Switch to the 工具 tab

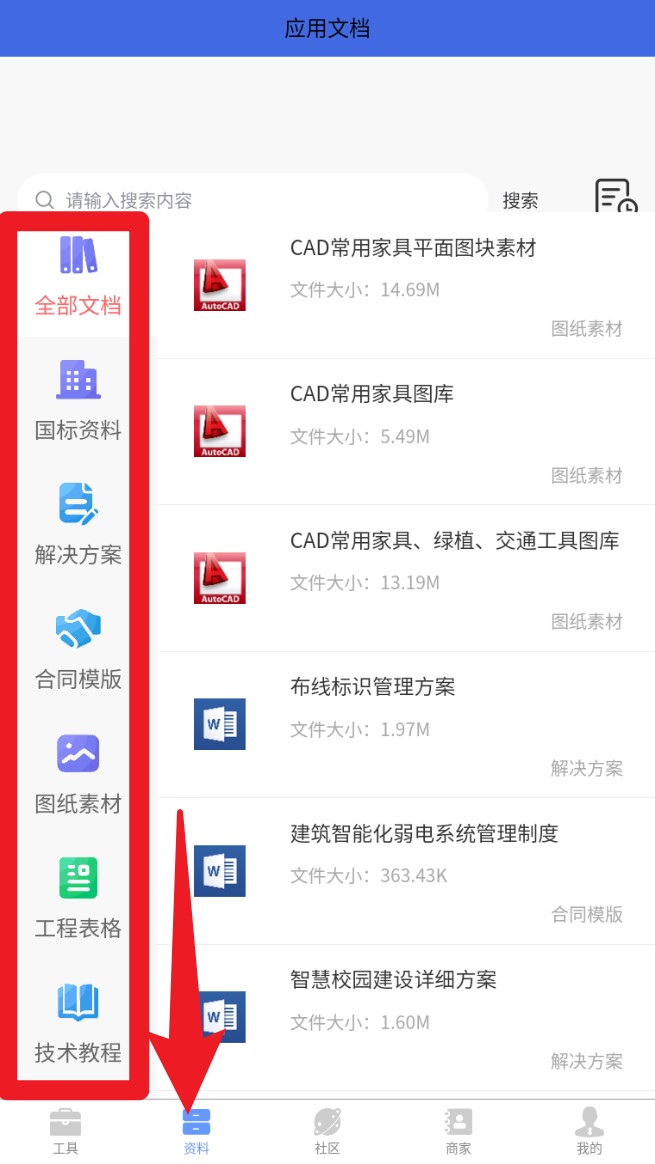[66, 1131]
